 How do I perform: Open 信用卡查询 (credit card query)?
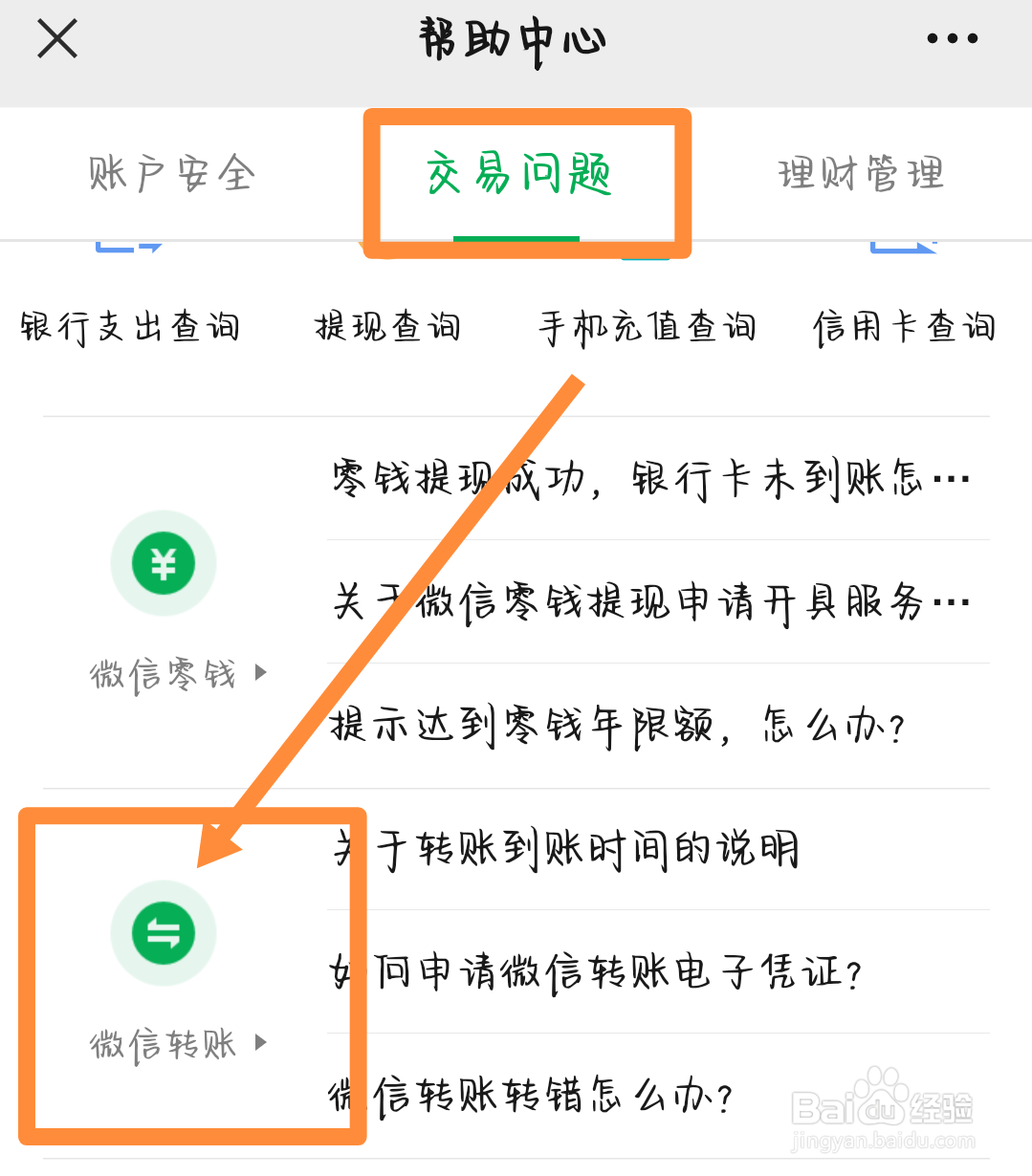point(904,326)
